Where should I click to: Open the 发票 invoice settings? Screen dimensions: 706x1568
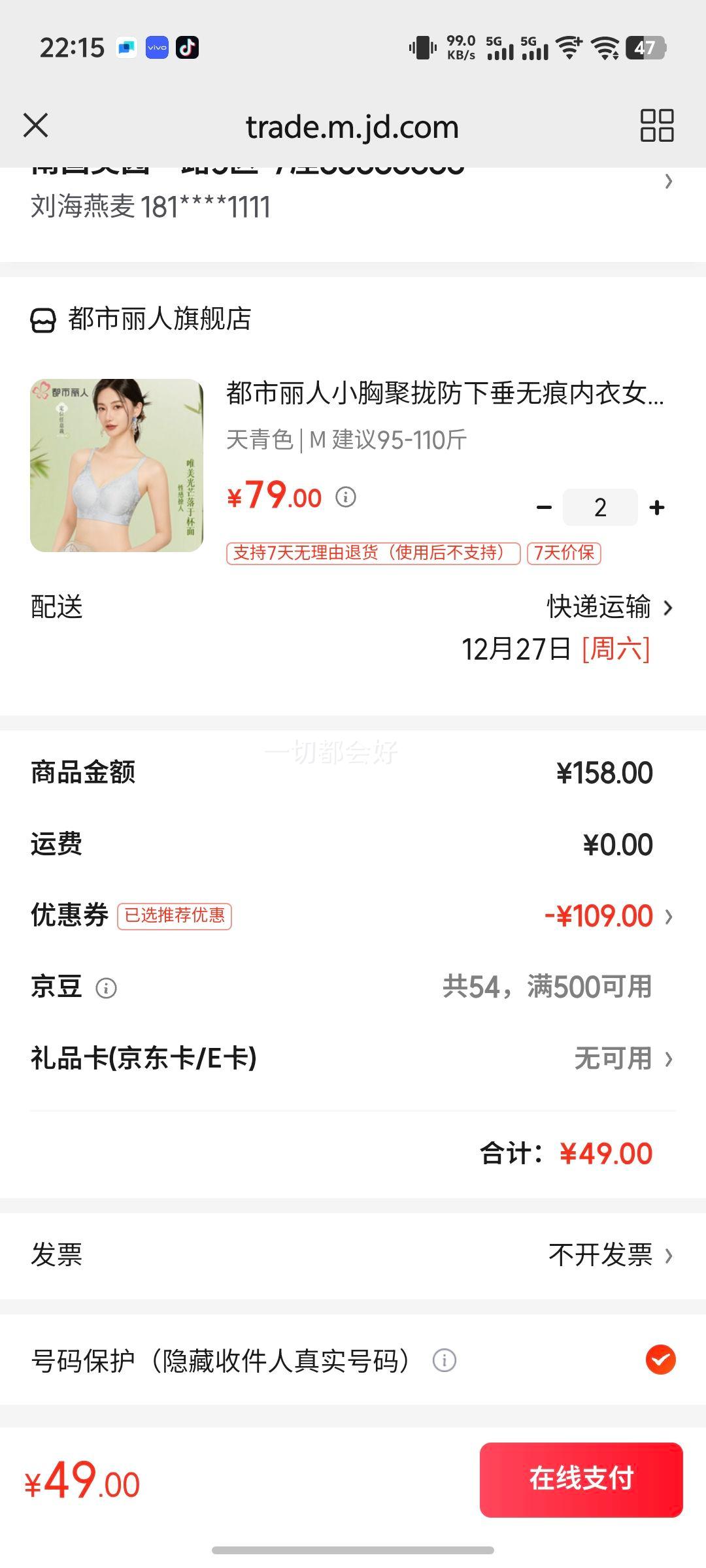click(x=609, y=1255)
